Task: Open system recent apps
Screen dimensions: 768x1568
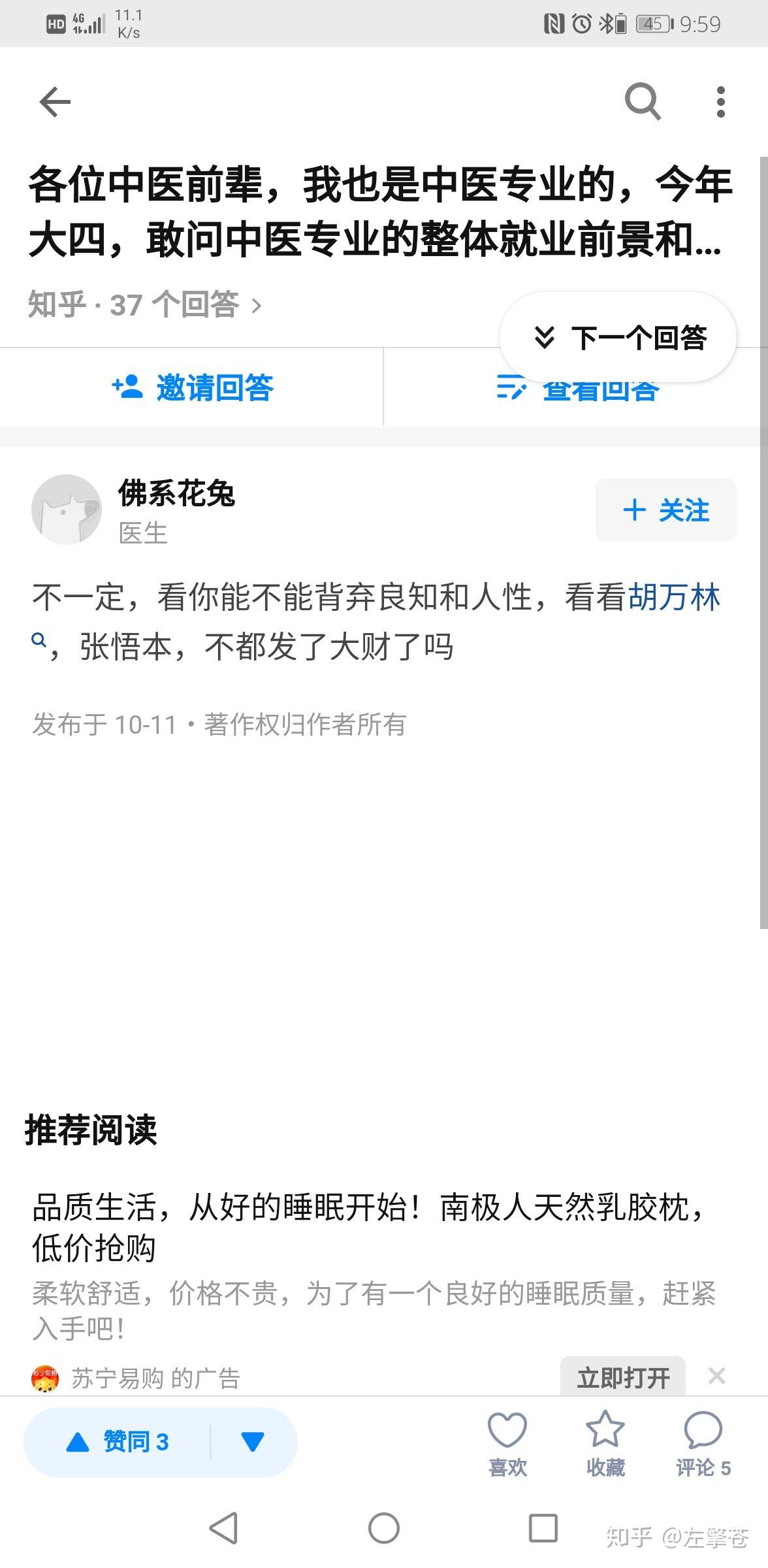Action: click(543, 1528)
